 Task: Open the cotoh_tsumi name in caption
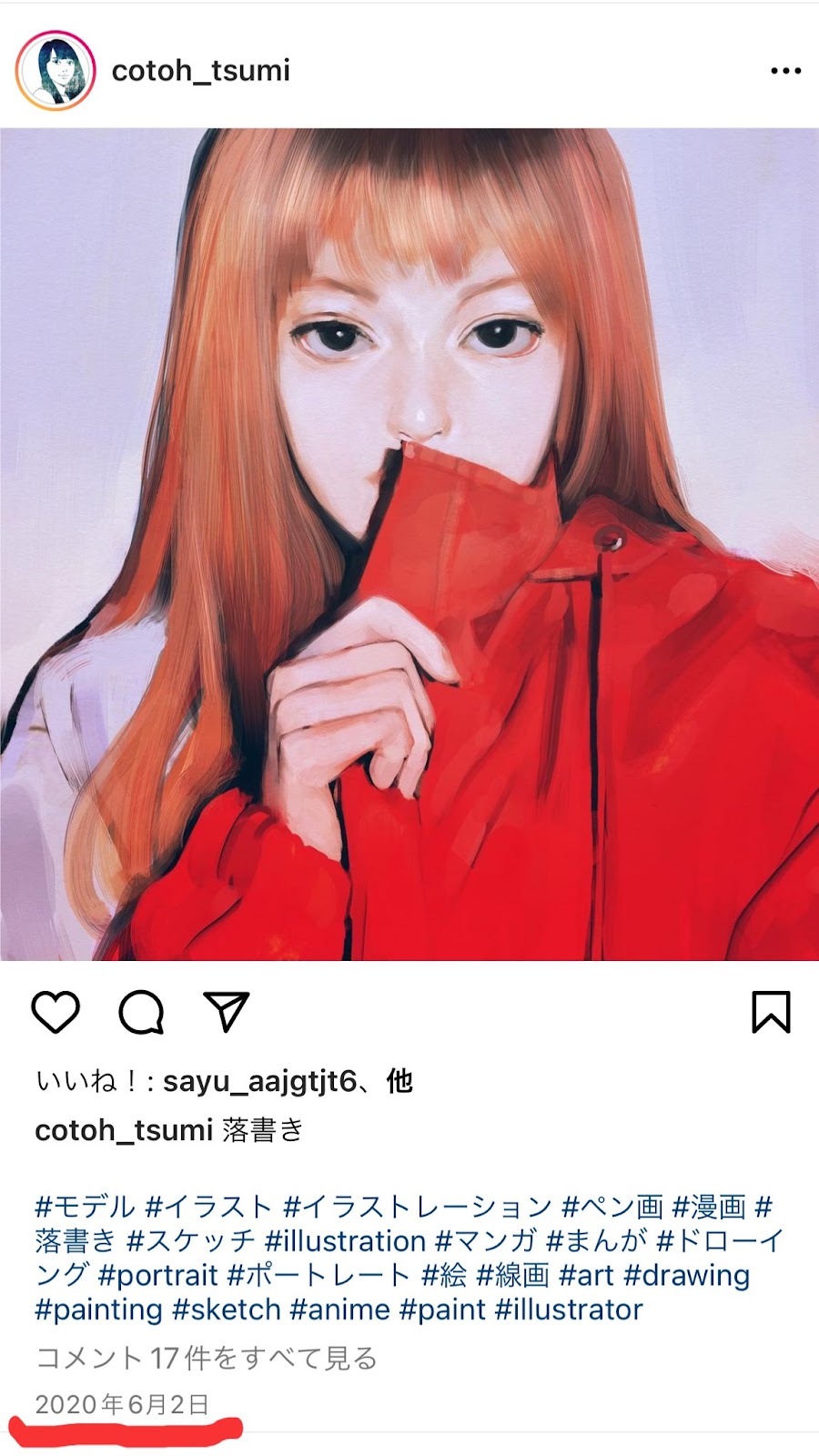(124, 1130)
